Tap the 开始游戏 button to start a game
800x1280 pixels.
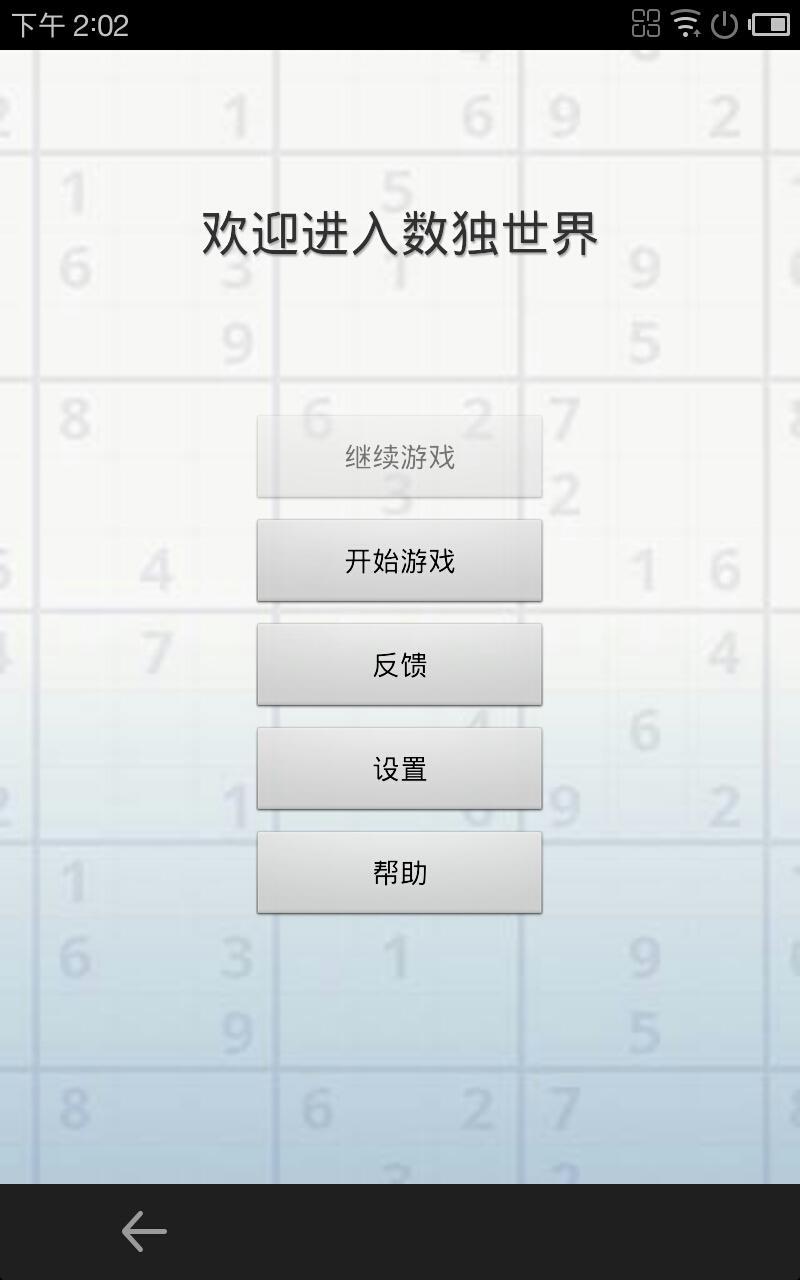[x=399, y=561]
